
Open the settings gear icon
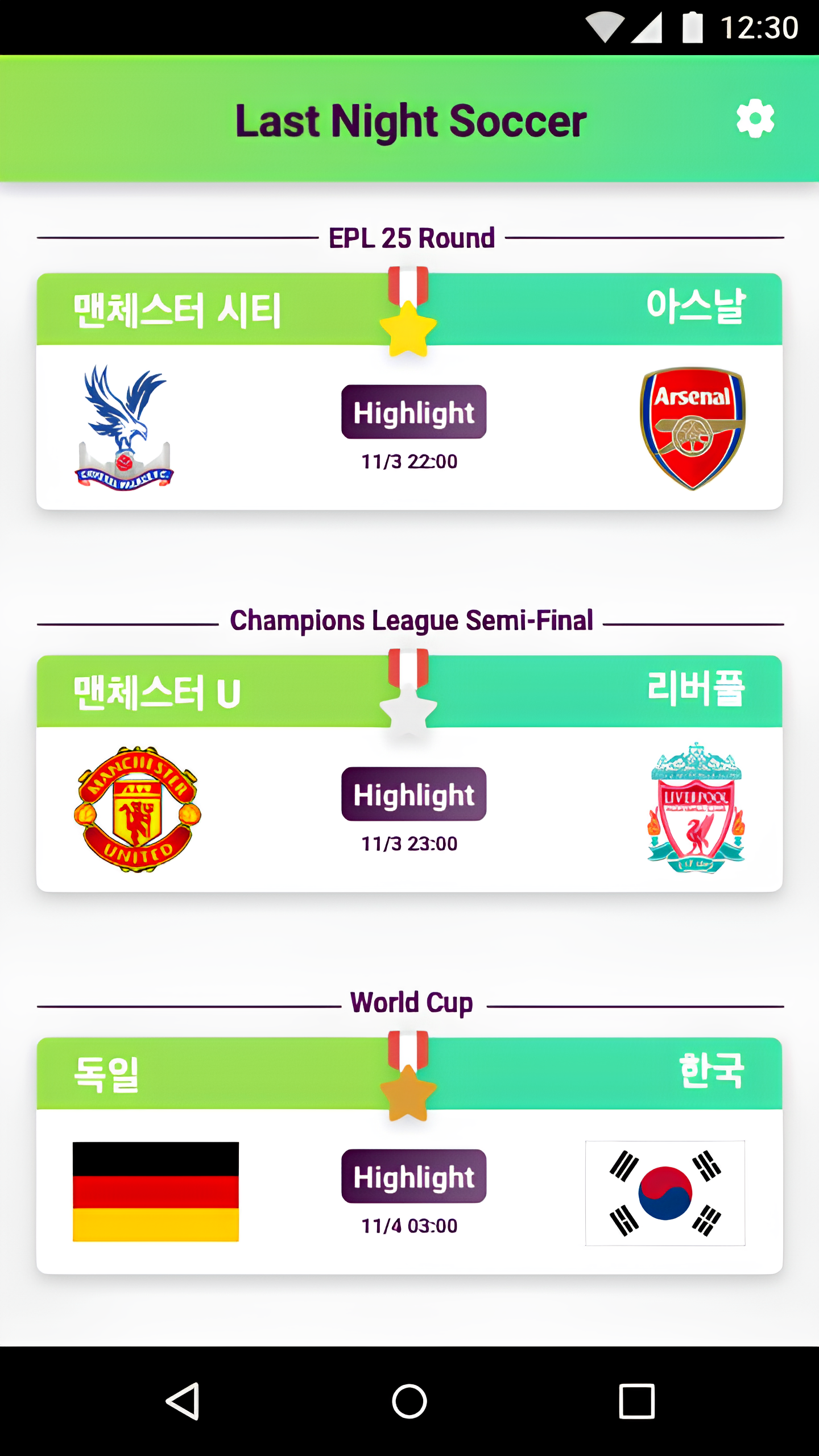[755, 119]
